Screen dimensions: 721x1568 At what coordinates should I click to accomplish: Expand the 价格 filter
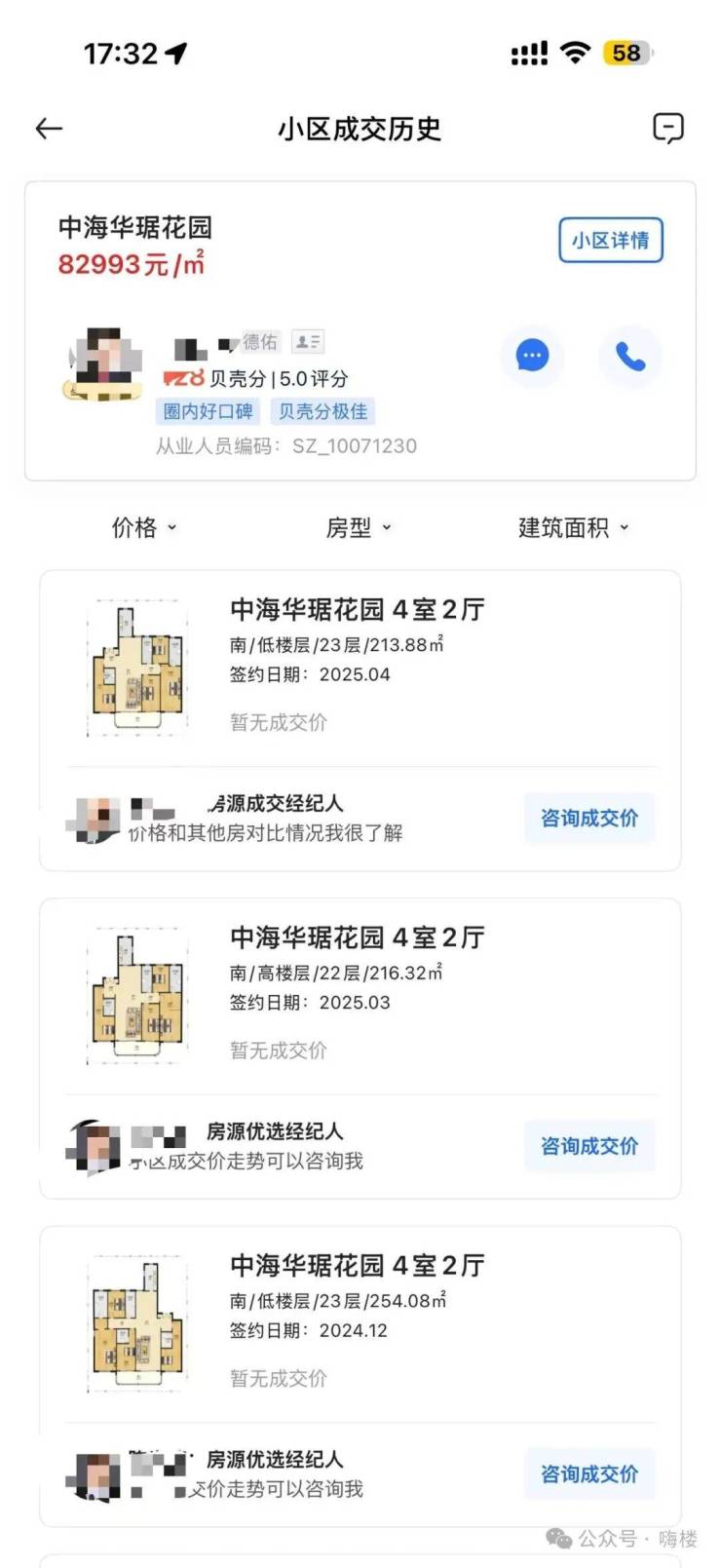(x=144, y=528)
